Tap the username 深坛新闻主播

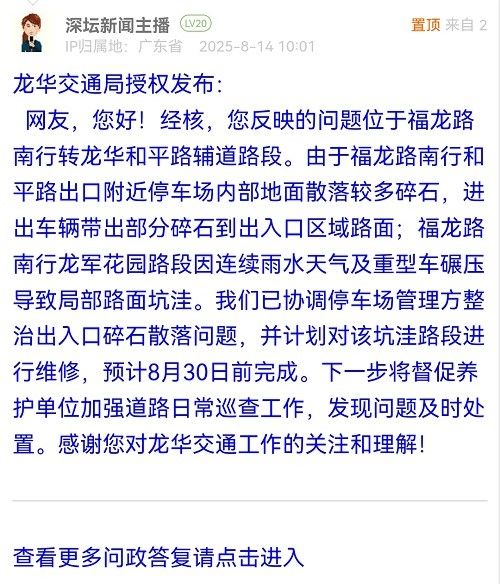[118, 25]
